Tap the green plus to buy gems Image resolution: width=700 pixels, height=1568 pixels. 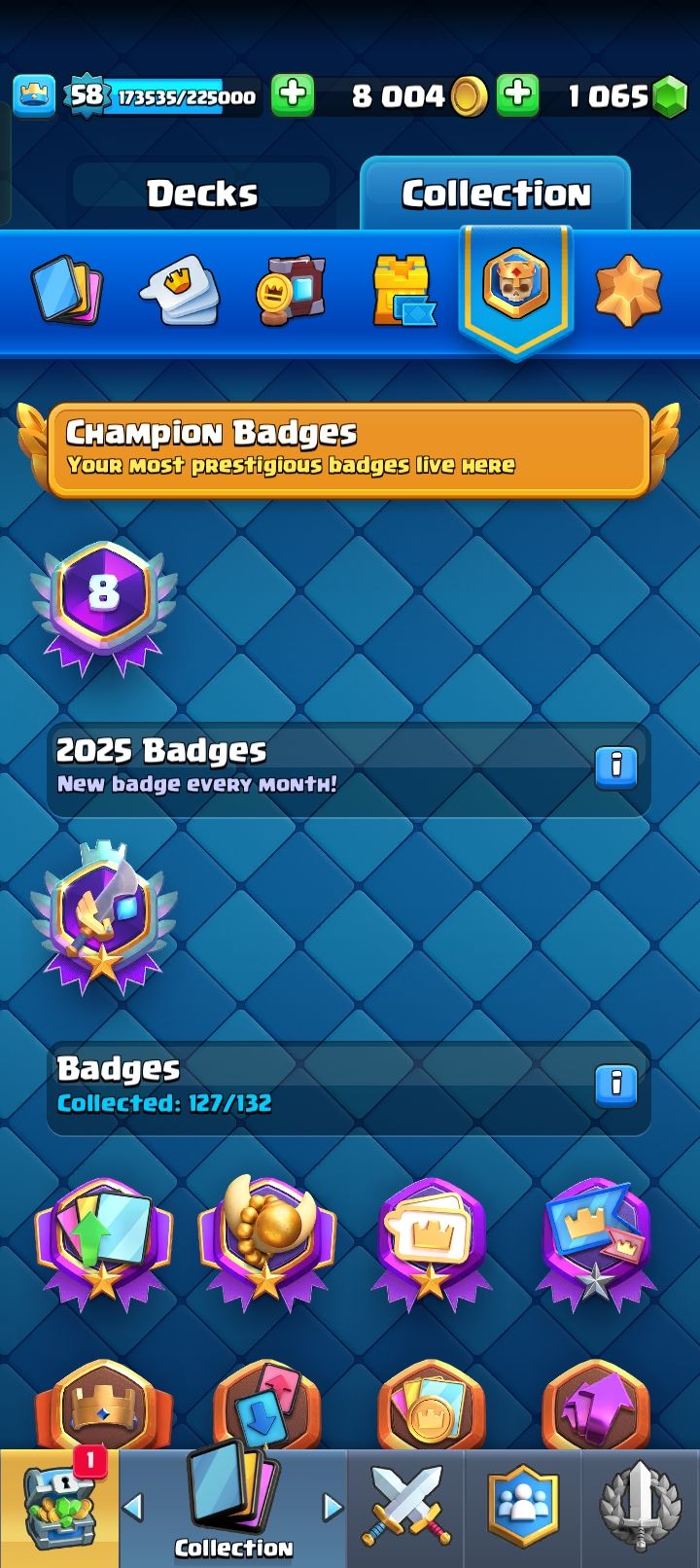518,95
